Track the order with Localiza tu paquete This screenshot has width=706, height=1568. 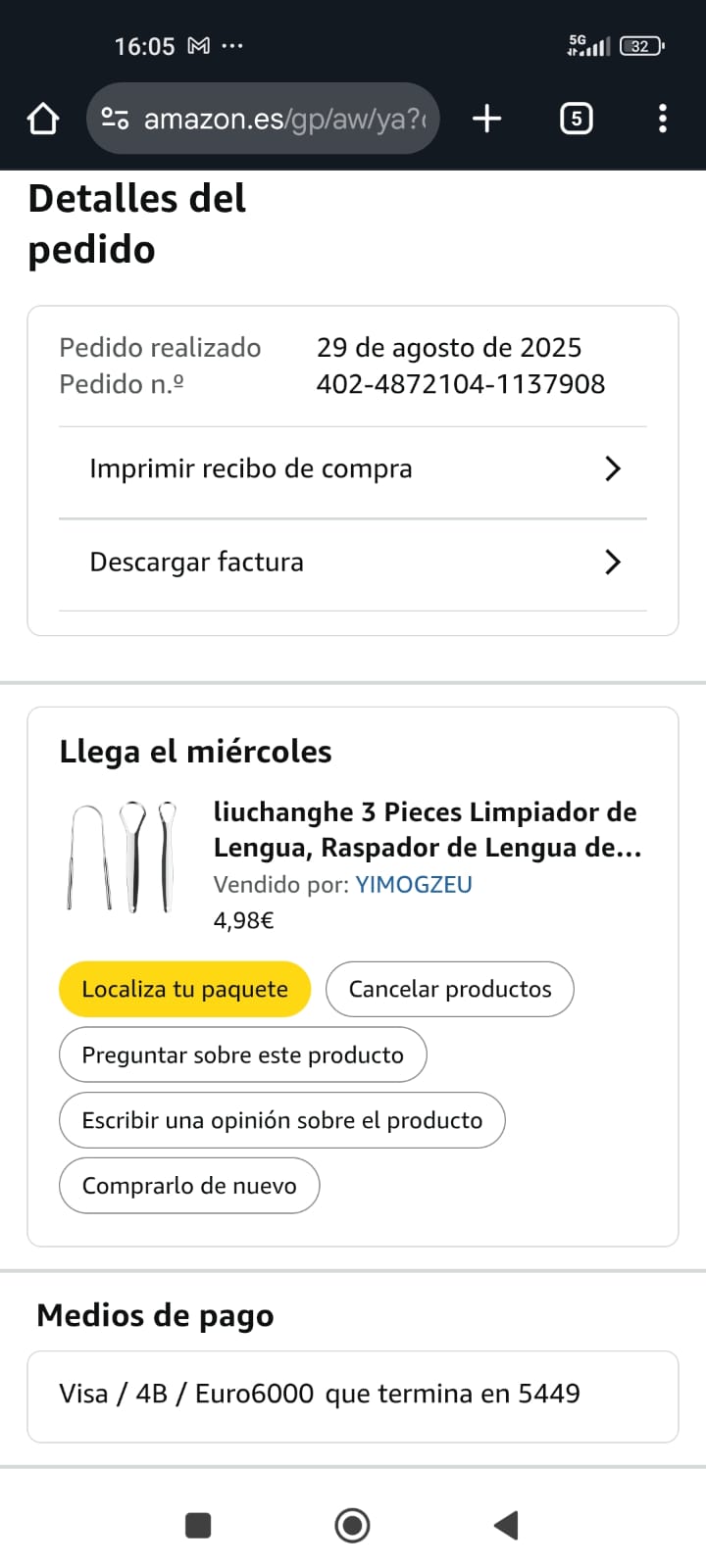184,989
